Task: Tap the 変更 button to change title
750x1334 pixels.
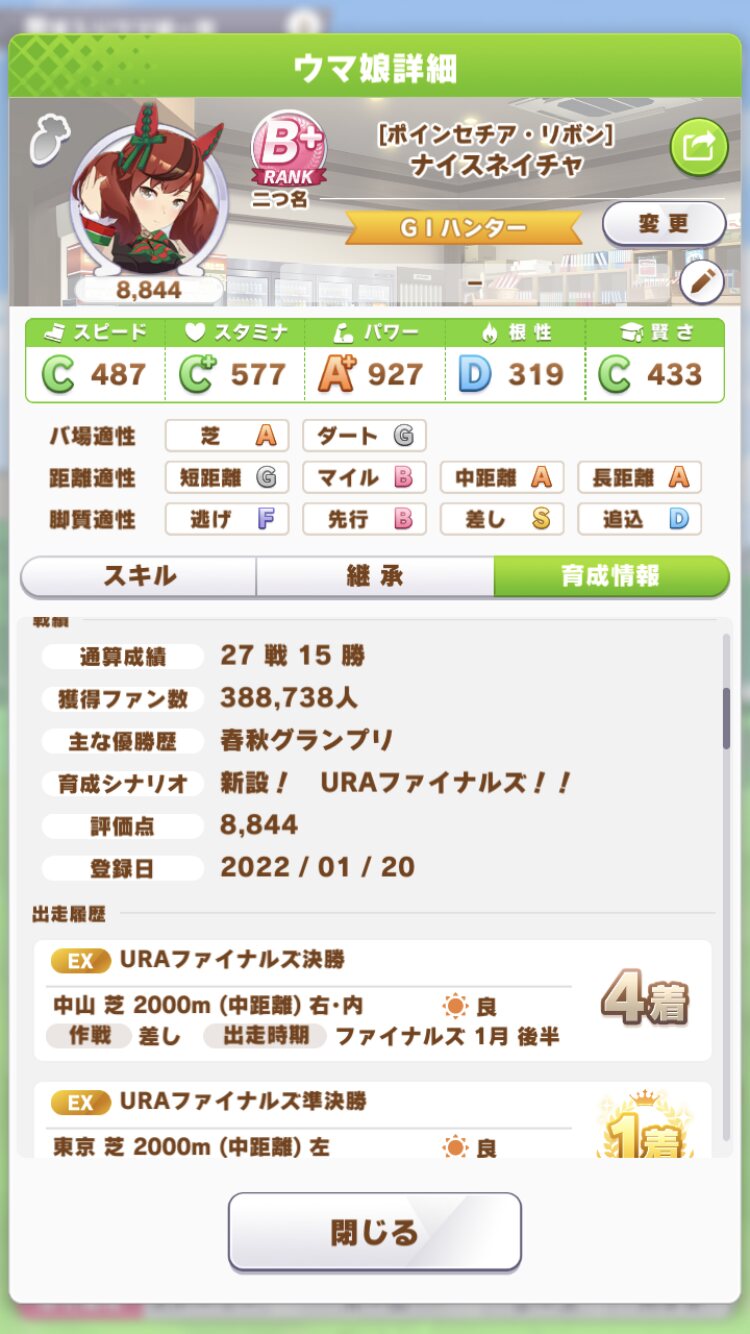Action: pyautogui.click(x=664, y=223)
